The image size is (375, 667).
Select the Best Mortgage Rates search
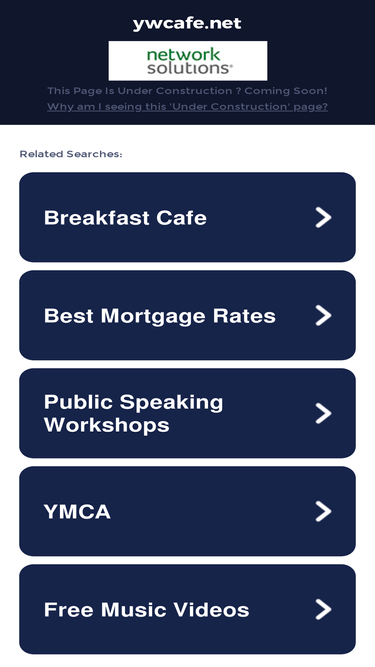click(188, 315)
